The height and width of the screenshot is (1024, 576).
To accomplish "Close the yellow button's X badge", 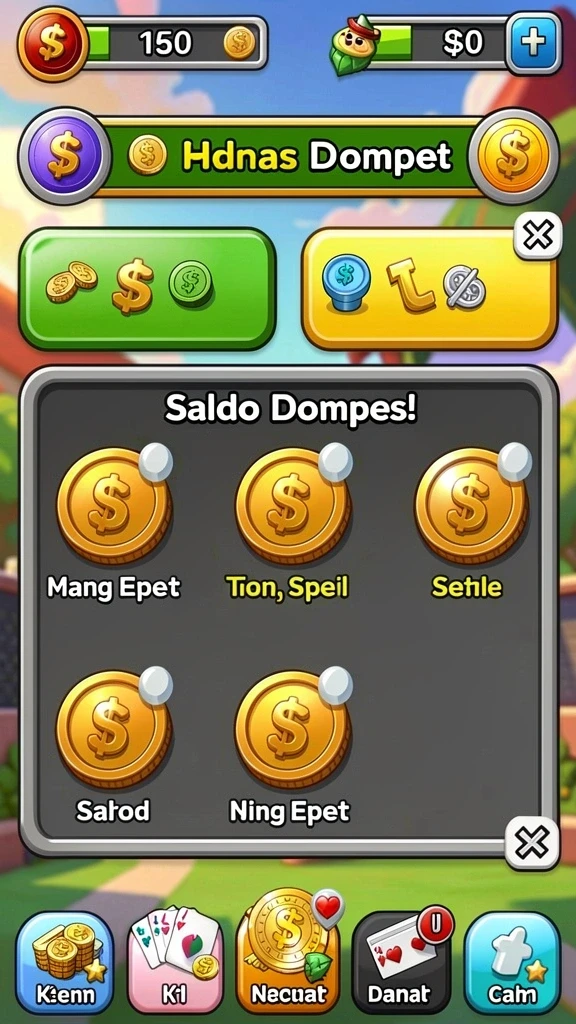I will (x=538, y=235).
